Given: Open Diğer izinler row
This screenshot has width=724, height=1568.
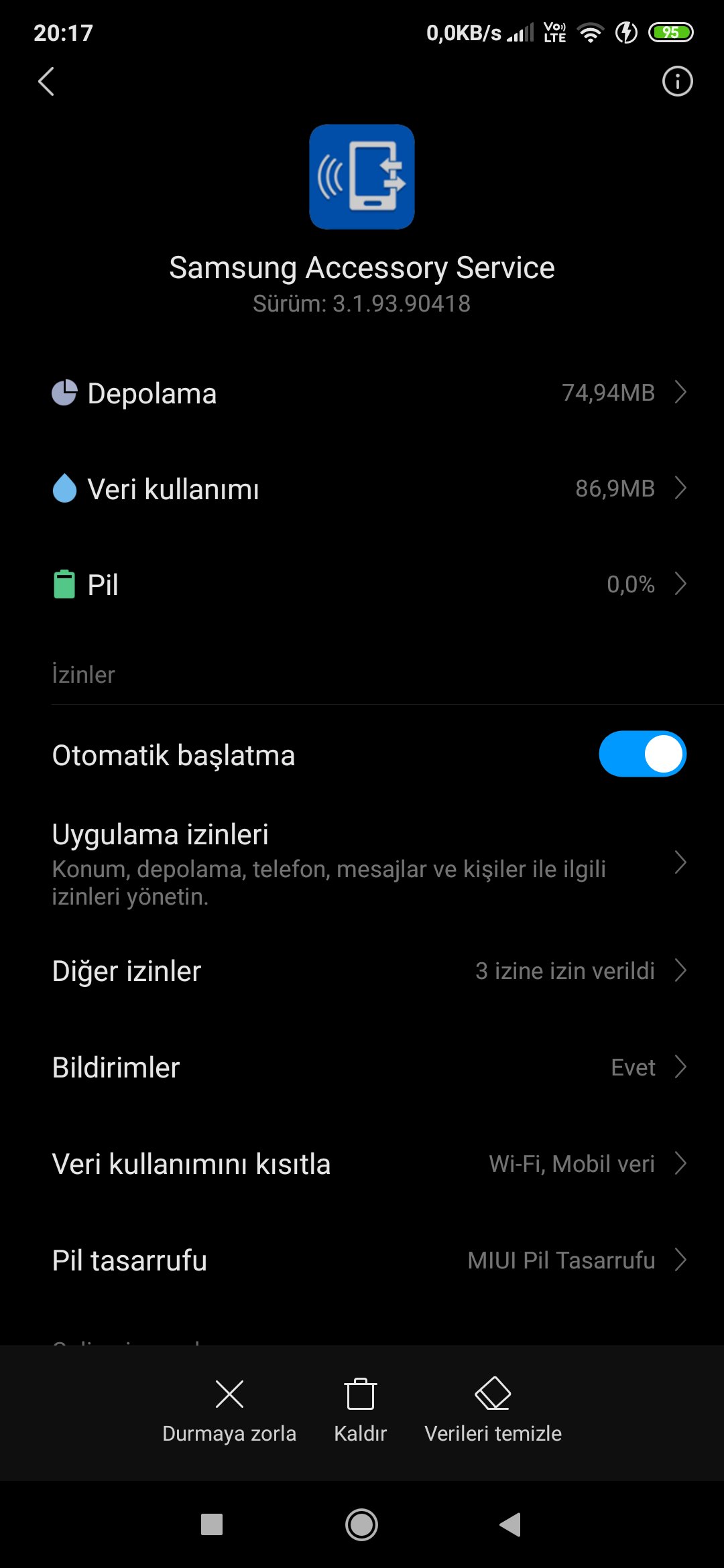Looking at the screenshot, I should tap(362, 971).
